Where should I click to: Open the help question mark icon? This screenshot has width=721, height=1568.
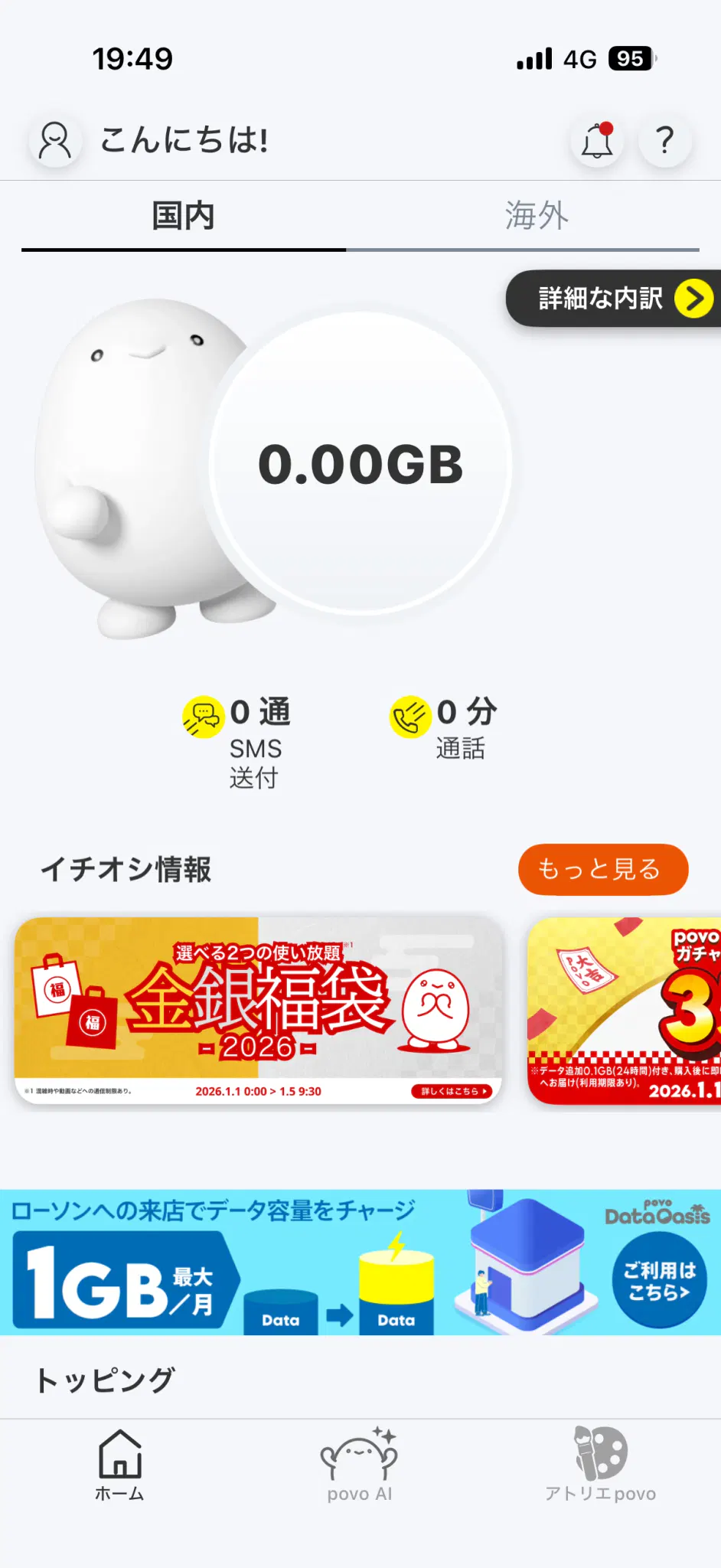[x=665, y=142]
